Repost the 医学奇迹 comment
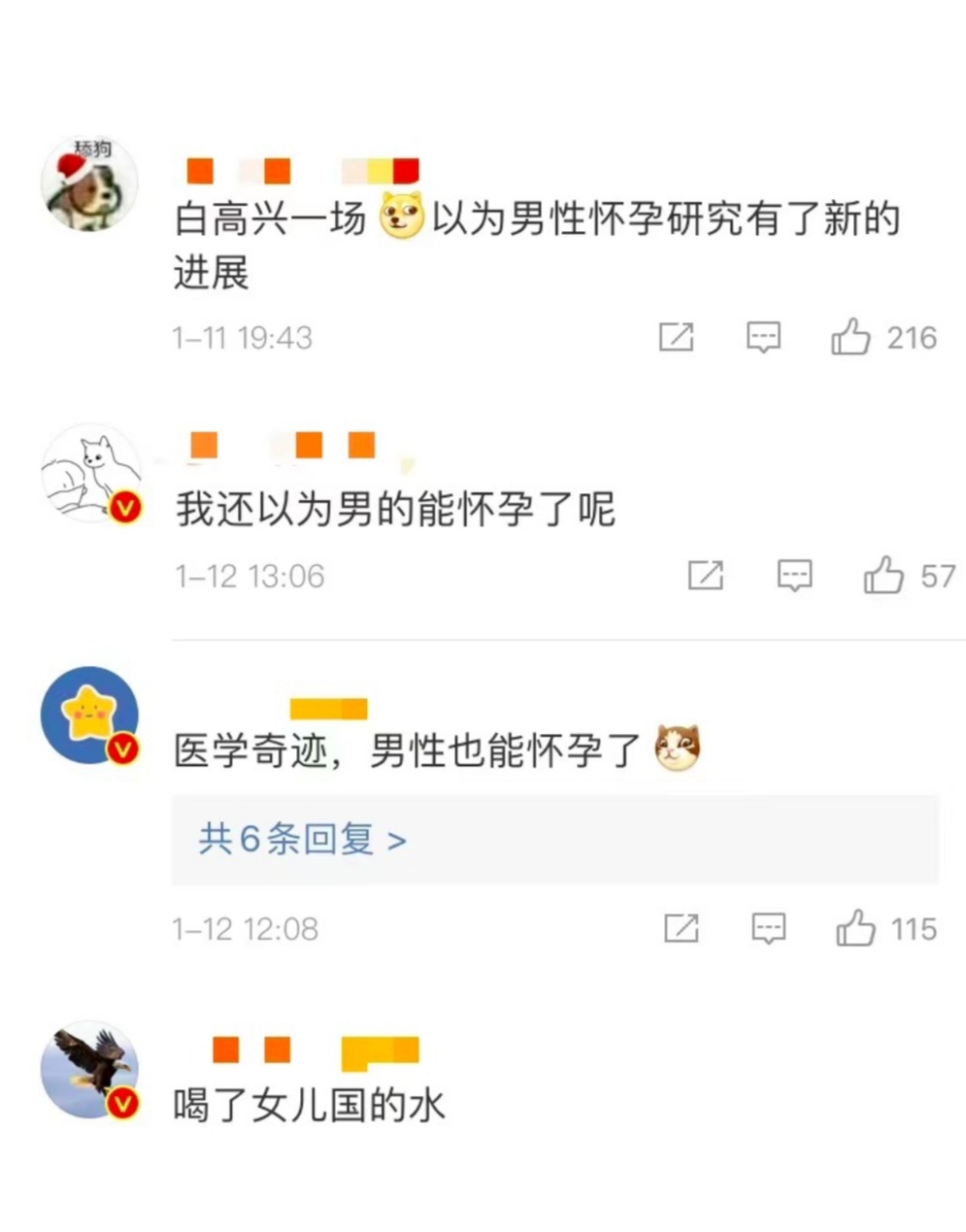 coord(681,928)
